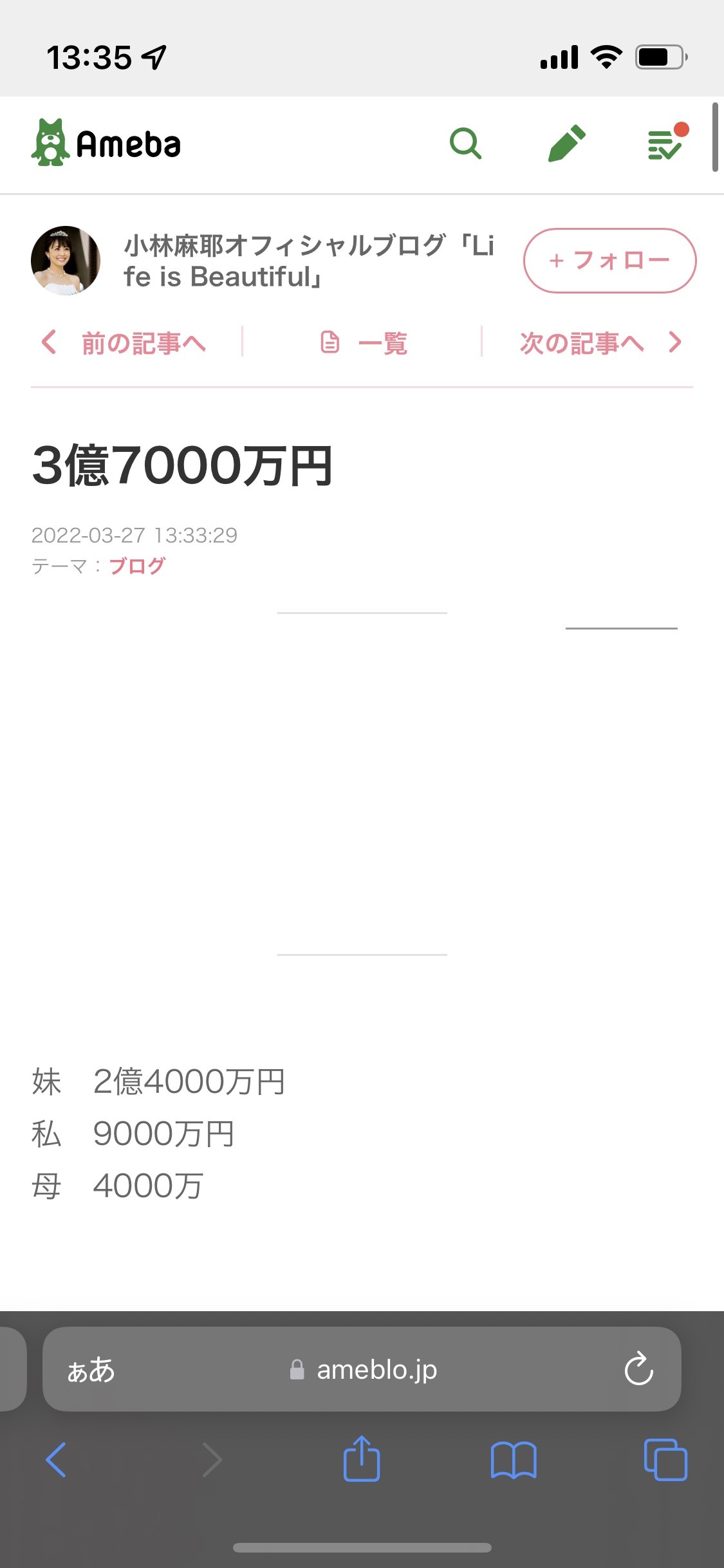724x1568 pixels.
Task: Open Safari bookmarks
Action: (513, 1459)
